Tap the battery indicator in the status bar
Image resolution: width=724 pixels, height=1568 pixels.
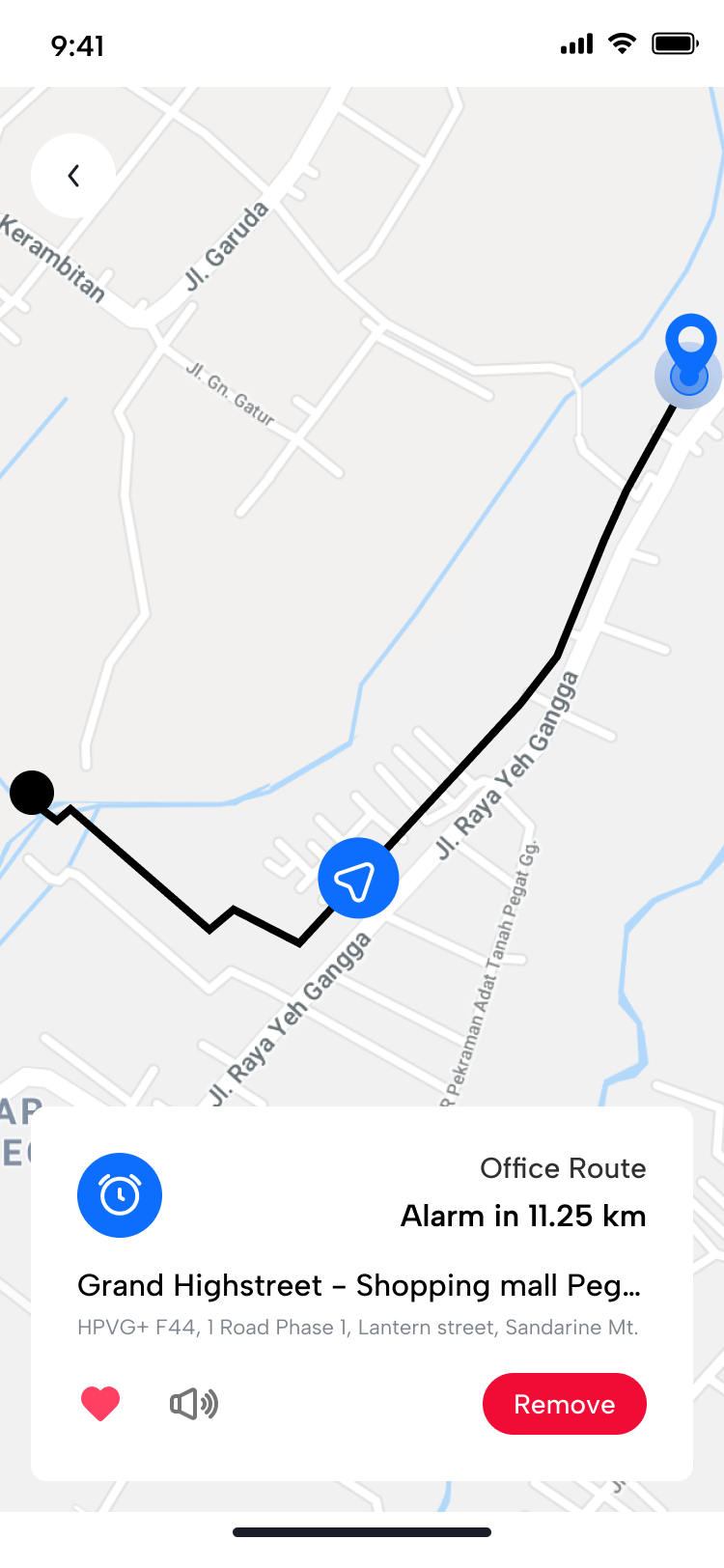pos(673,42)
